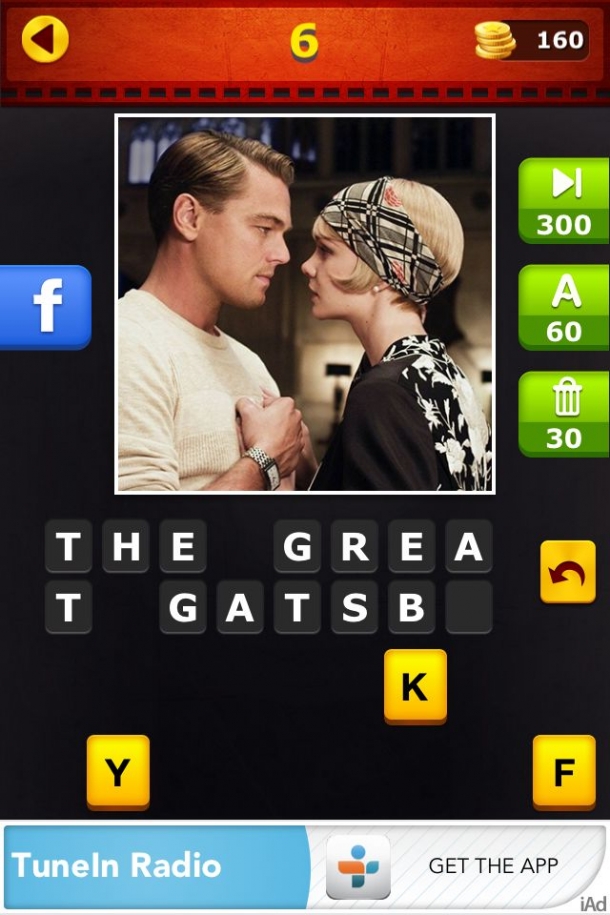Image resolution: width=610 pixels, height=915 pixels.
Task: Undo the last letter placement
Action: [x=567, y=572]
